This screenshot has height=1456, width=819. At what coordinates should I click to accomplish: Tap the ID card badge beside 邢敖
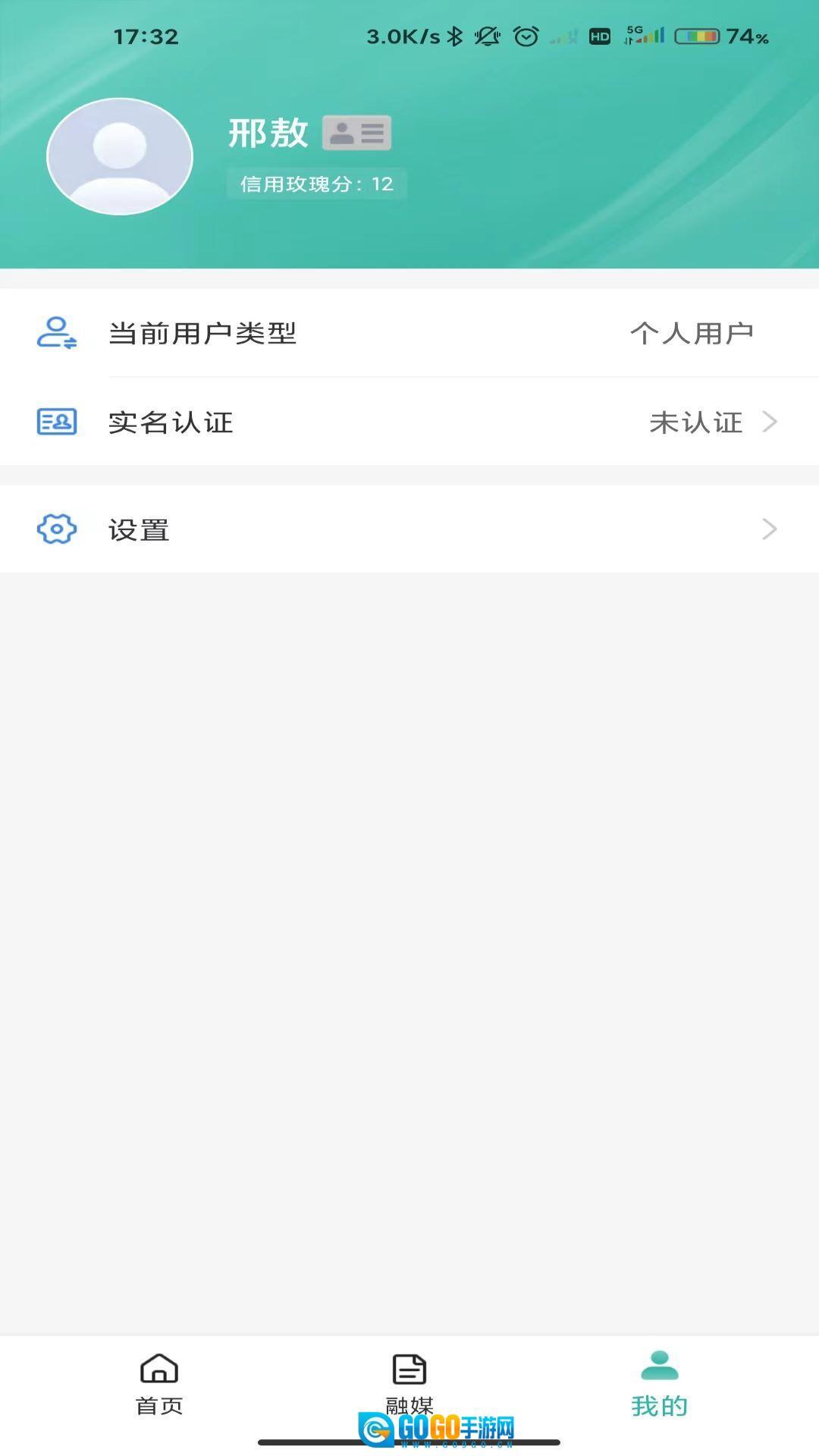click(356, 133)
